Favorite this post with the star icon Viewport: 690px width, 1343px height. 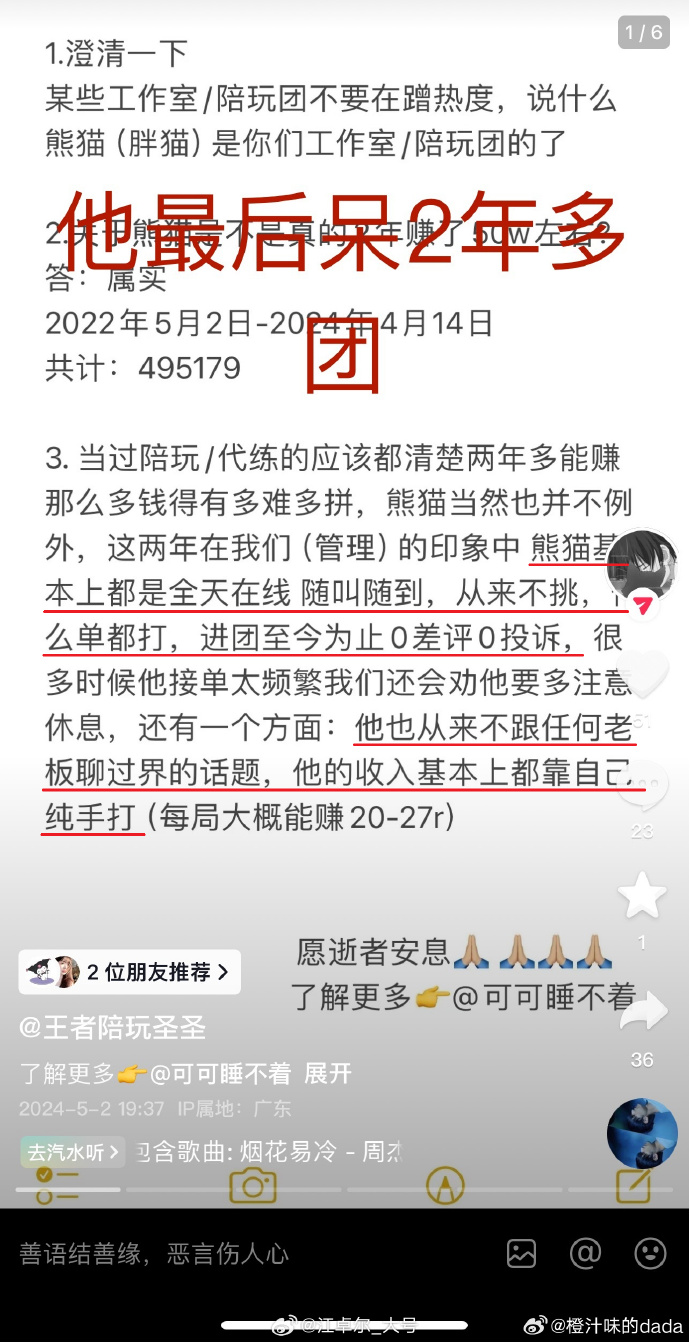click(x=642, y=896)
